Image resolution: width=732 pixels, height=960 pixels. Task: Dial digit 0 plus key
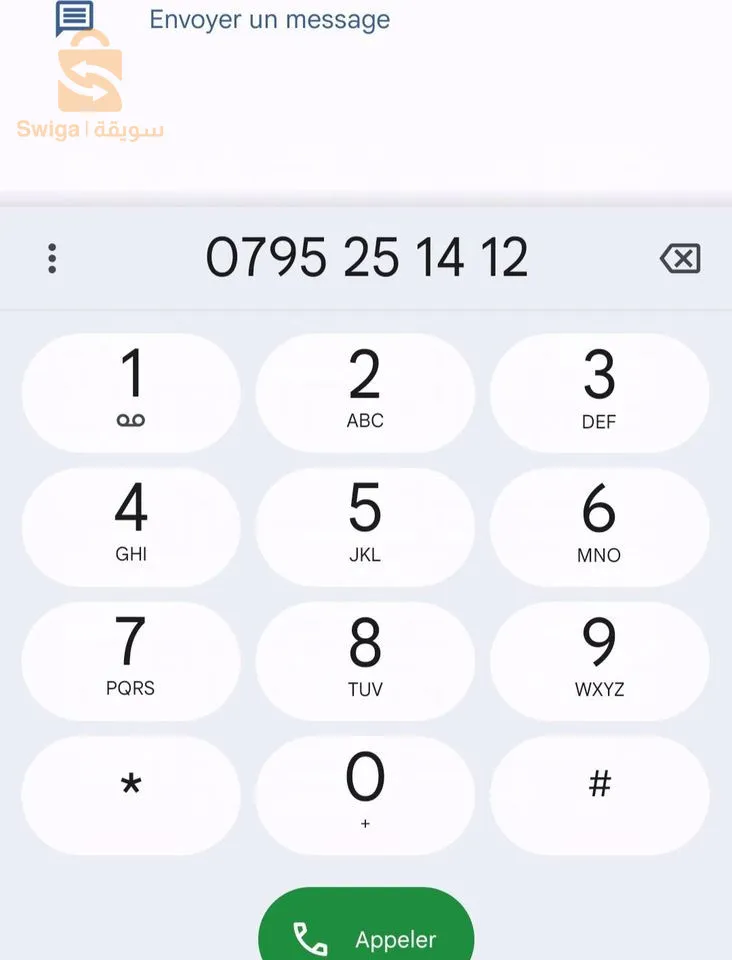point(365,794)
